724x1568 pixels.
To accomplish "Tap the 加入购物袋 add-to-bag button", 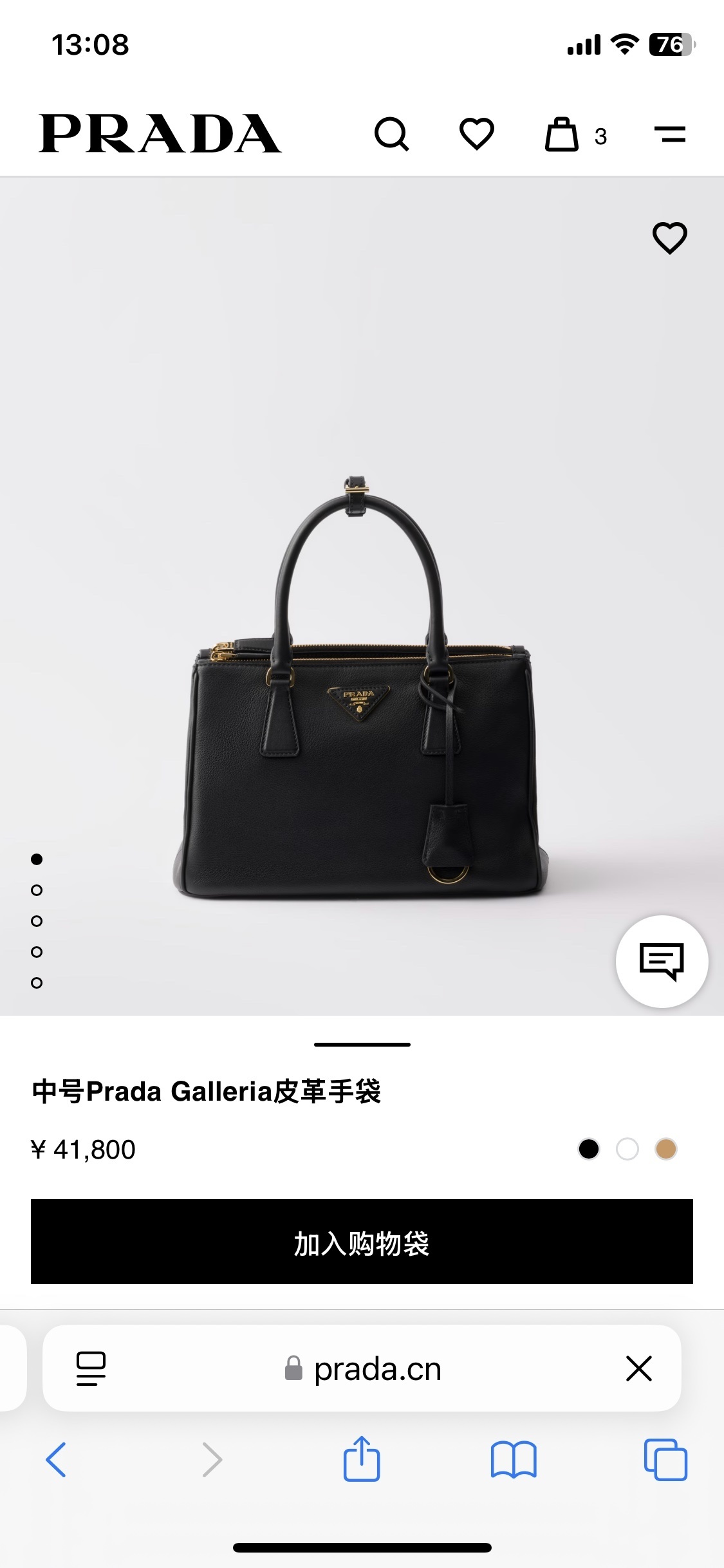I will pyautogui.click(x=362, y=1242).
